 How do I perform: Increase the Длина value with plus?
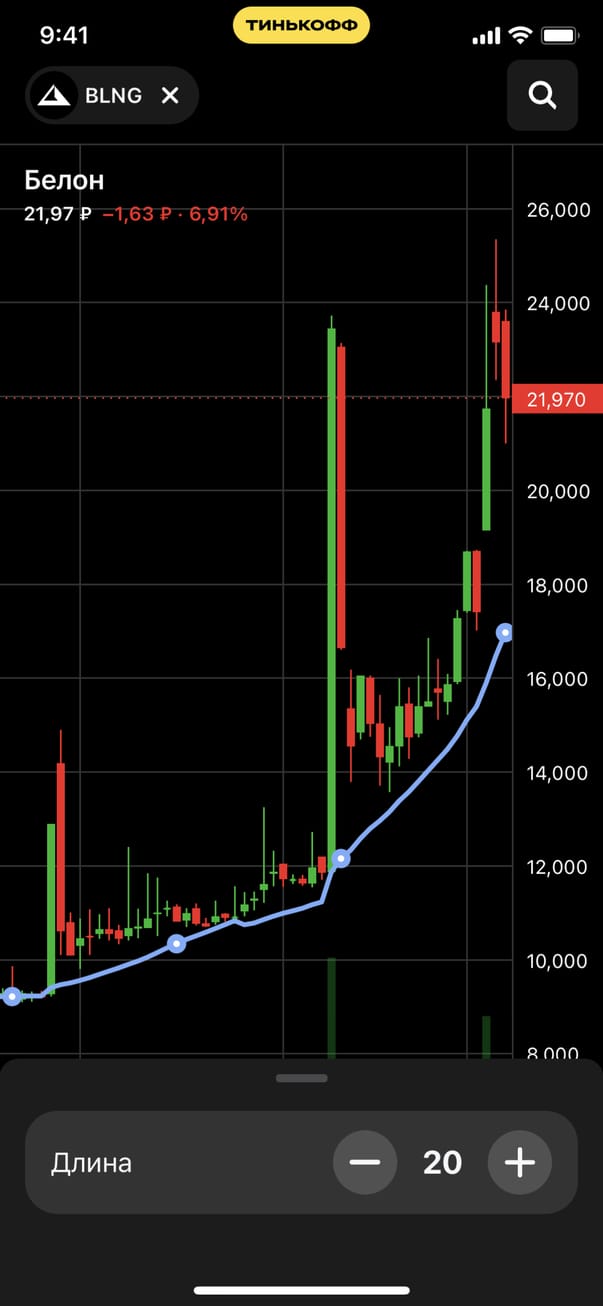[x=519, y=1162]
